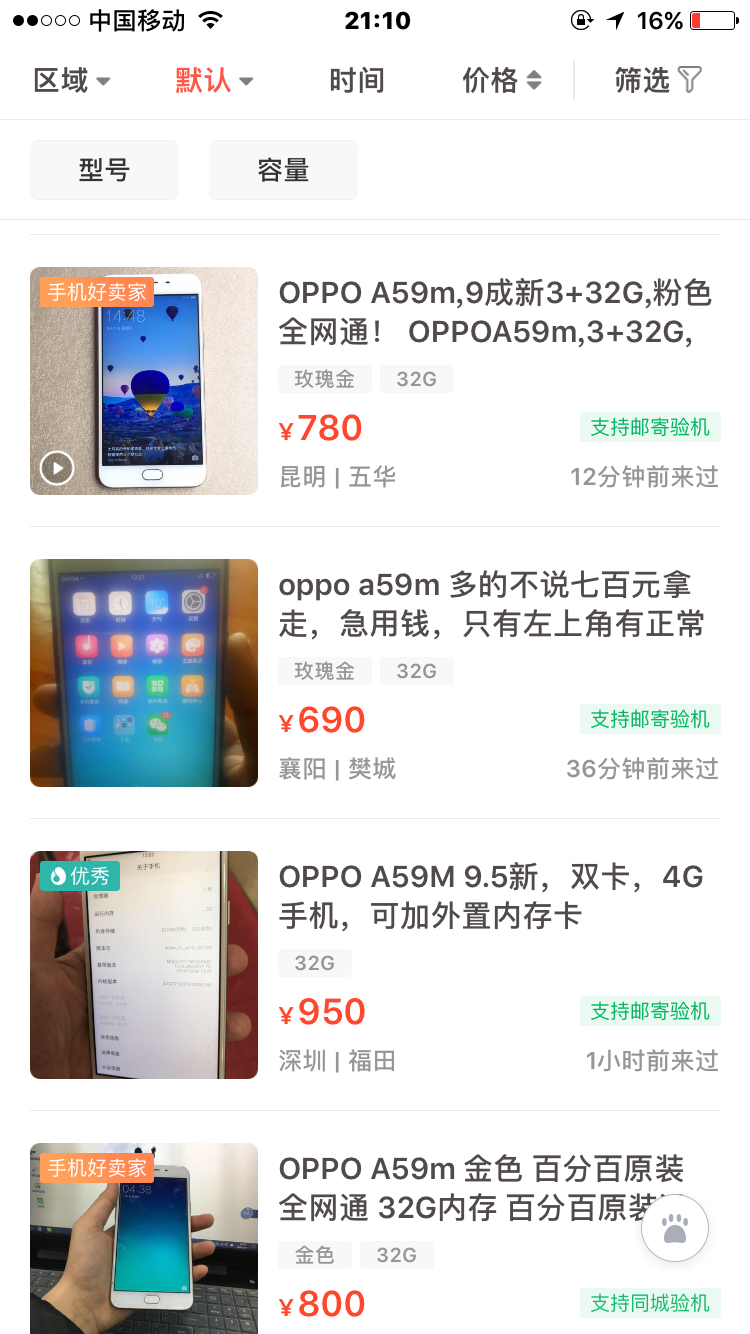Tap the floating paw icon at bottom right

point(675,1227)
